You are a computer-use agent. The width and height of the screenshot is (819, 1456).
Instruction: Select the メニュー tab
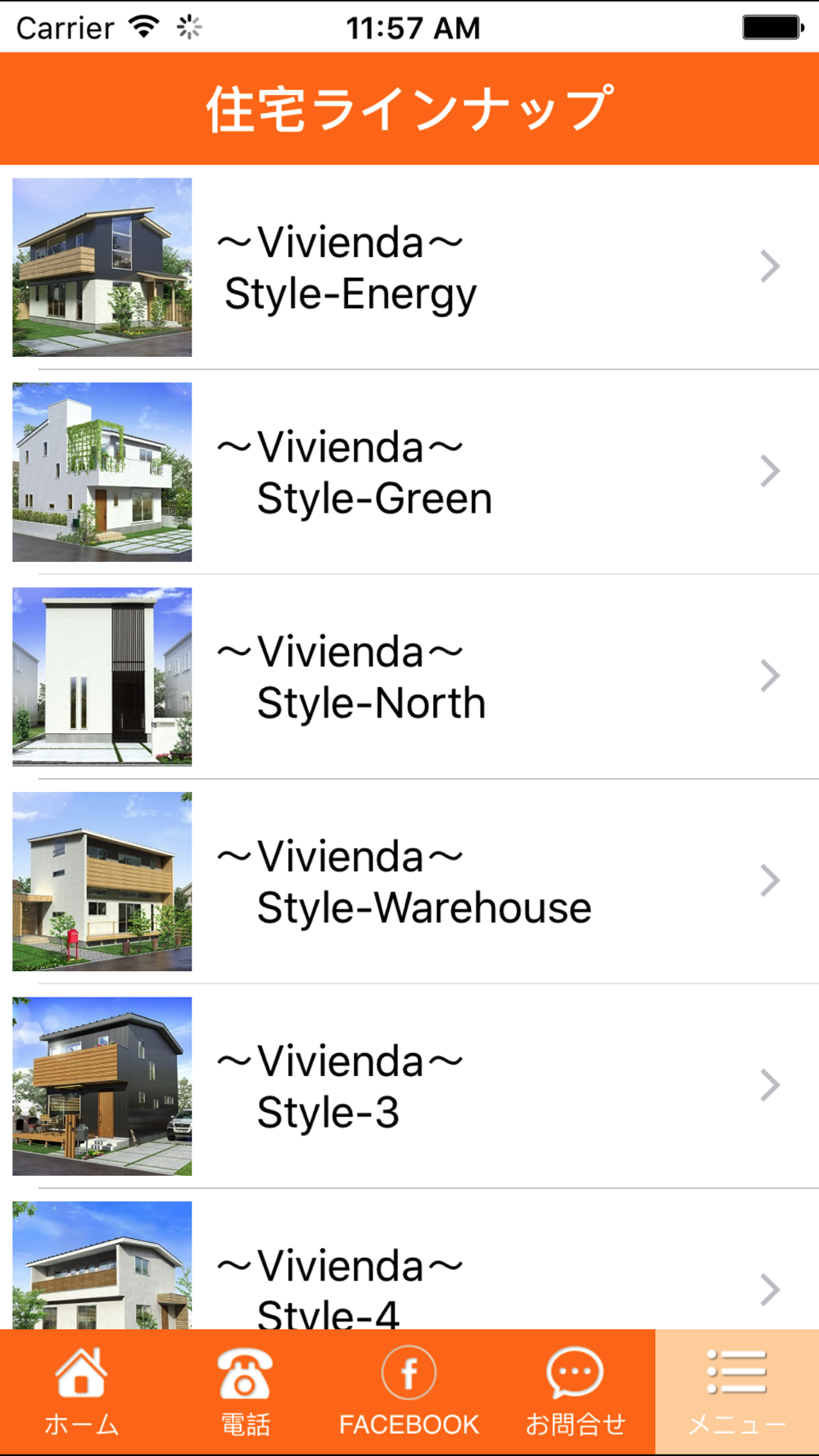click(x=737, y=1392)
